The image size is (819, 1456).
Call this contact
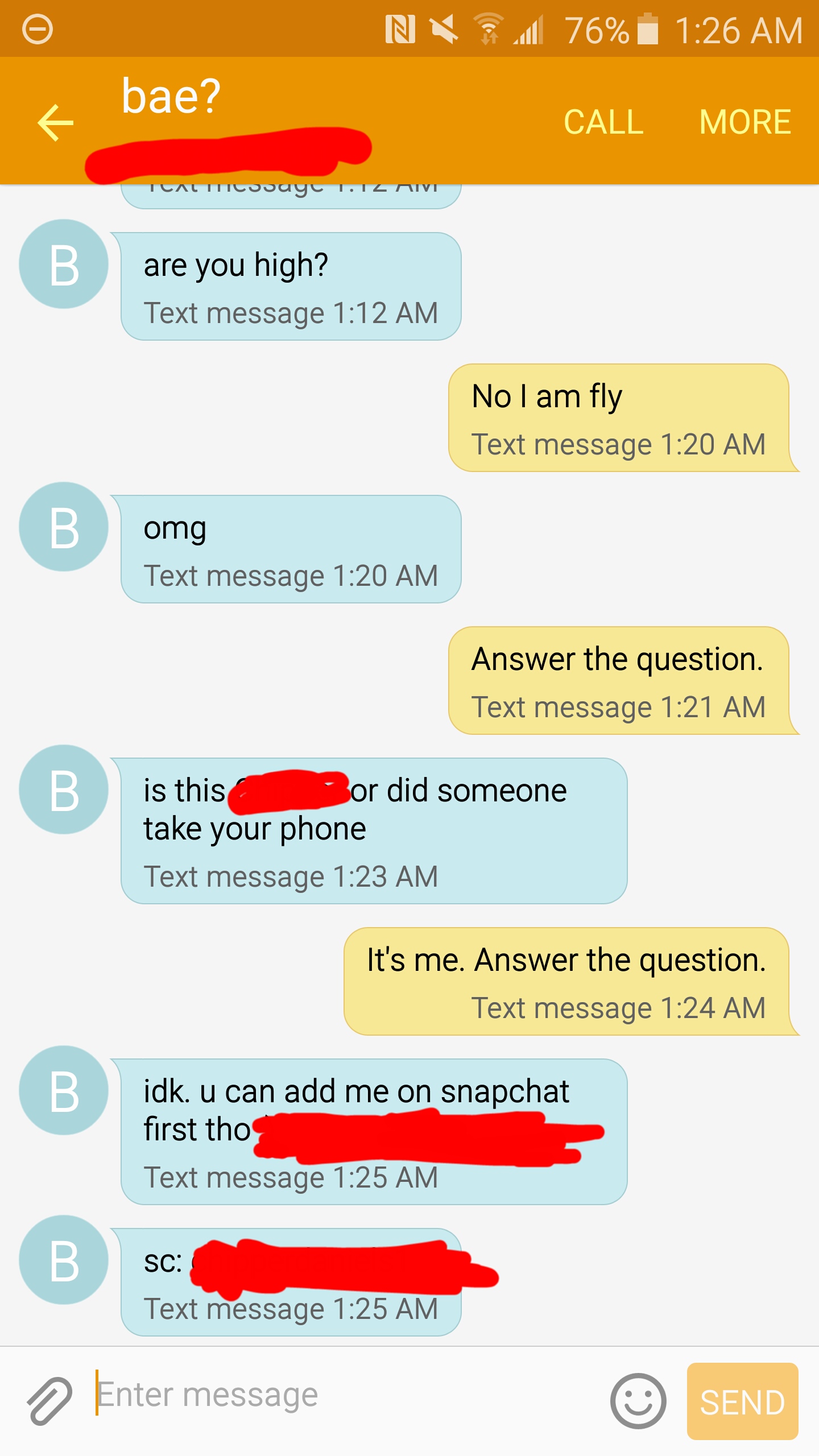coord(603,122)
